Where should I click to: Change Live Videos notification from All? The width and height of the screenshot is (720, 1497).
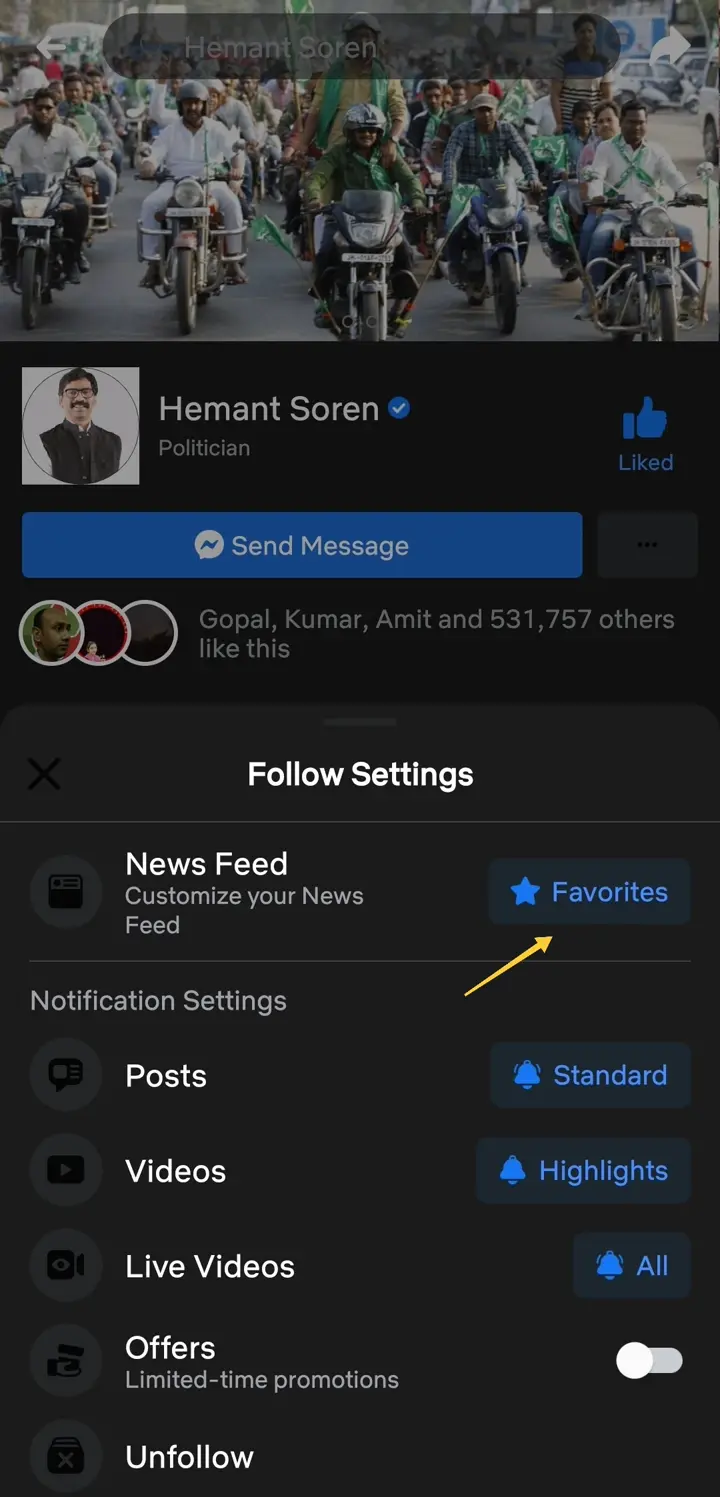[x=631, y=1266]
